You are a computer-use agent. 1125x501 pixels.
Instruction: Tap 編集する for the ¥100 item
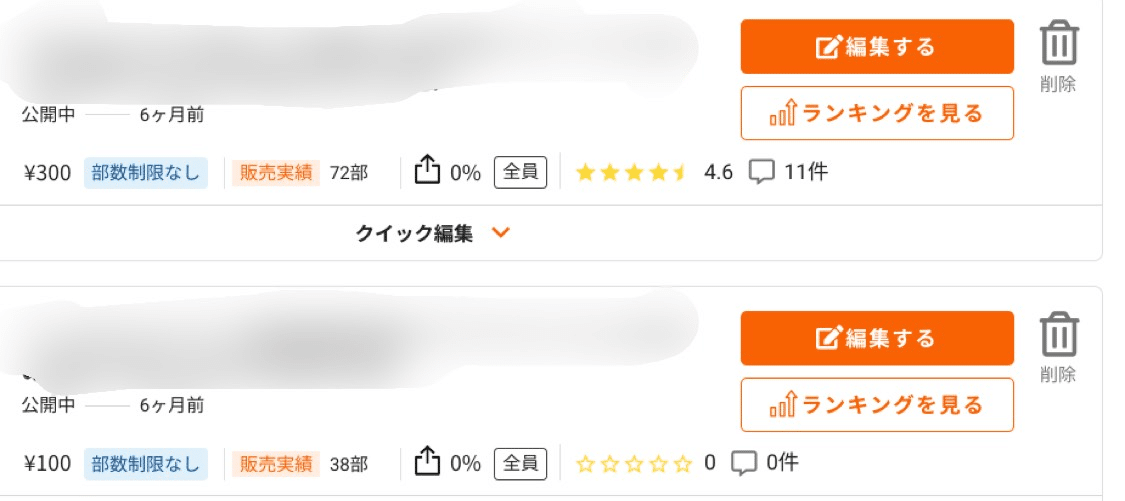point(876,338)
